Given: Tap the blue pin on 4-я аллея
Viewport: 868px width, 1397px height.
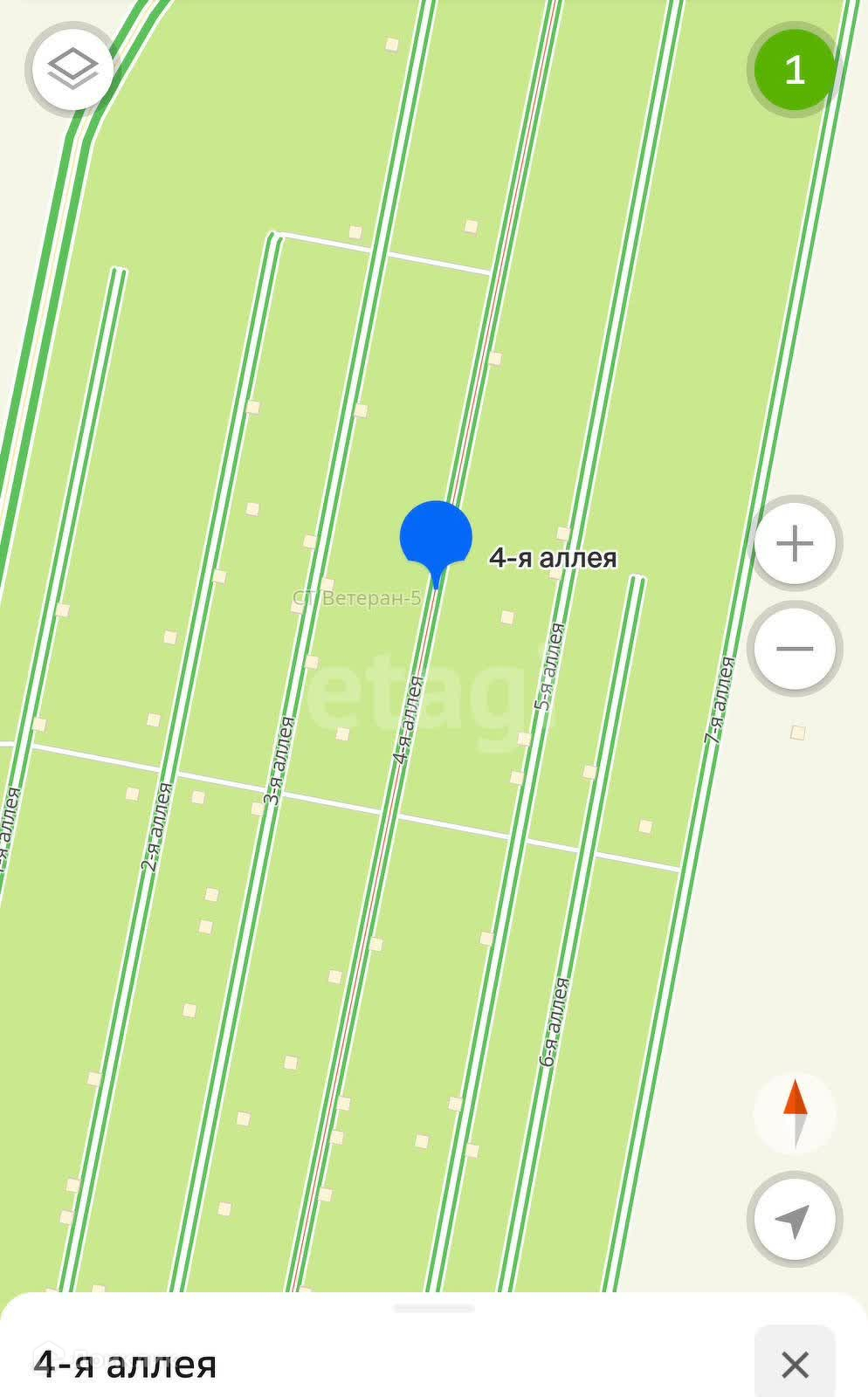Looking at the screenshot, I should pyautogui.click(x=436, y=538).
